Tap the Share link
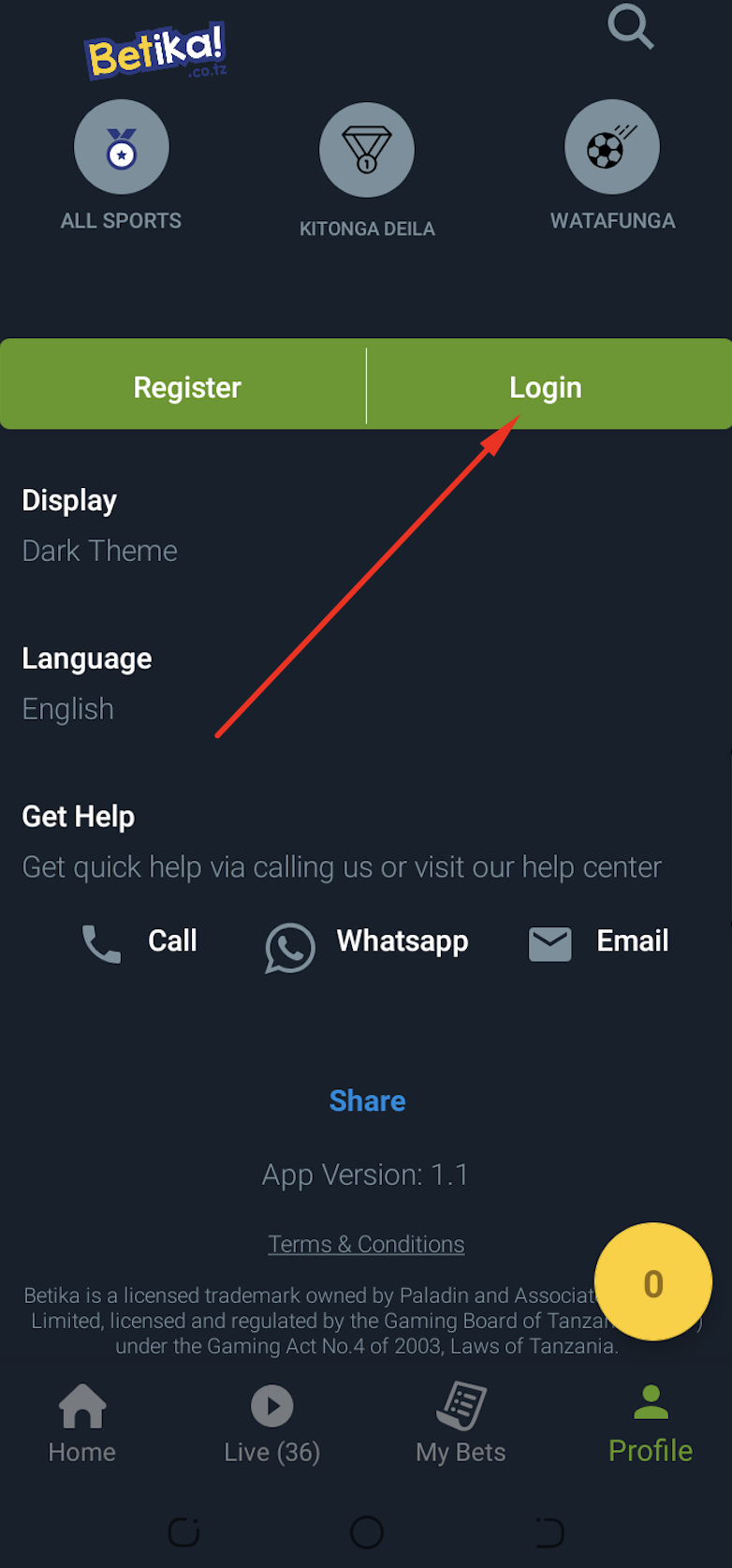732x1568 pixels. coord(367,1101)
